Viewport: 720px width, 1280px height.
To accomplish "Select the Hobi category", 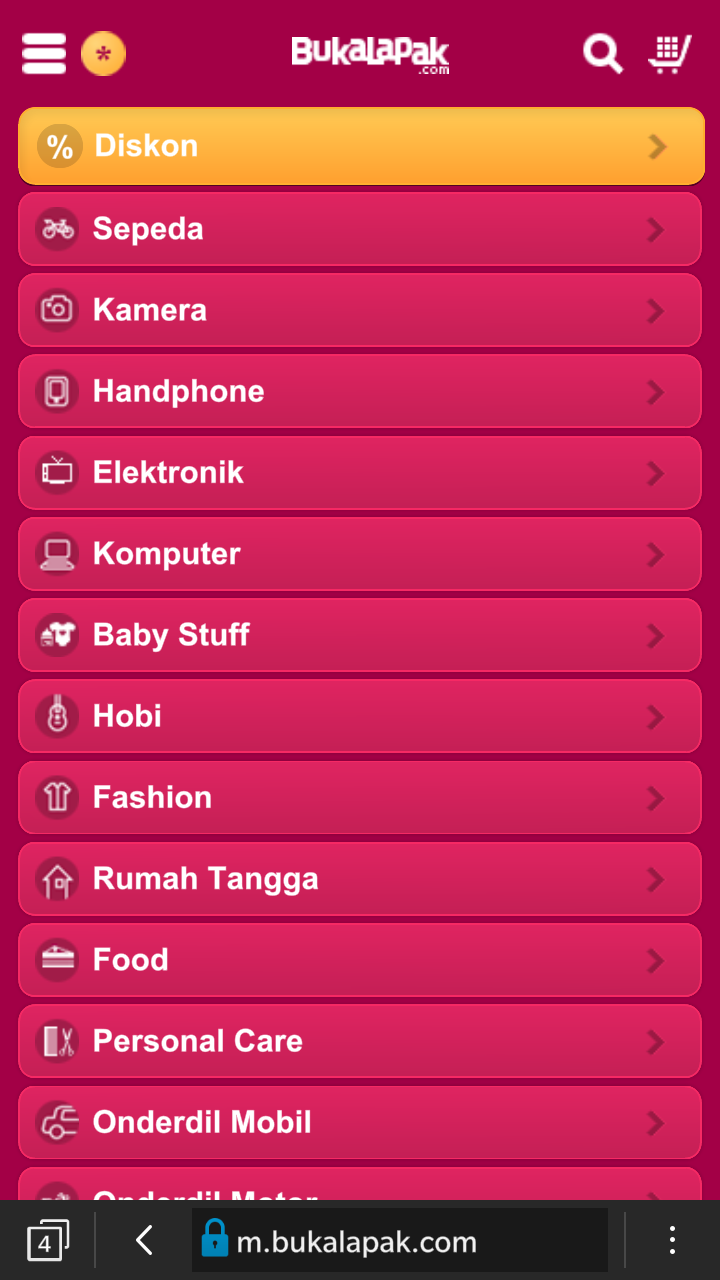I will click(360, 716).
